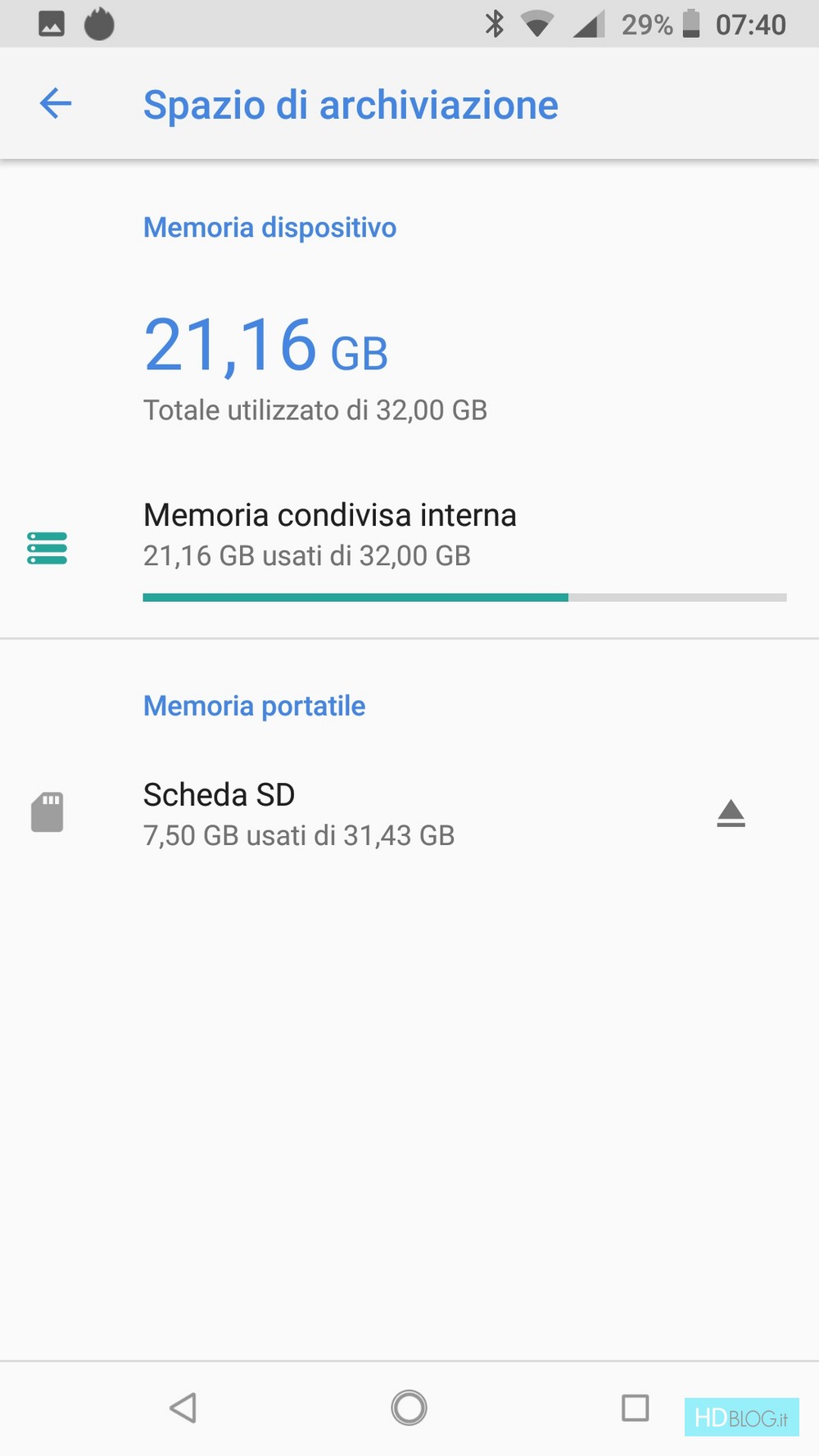Go back from Spazio di archiviazione
This screenshot has width=819, height=1456.
click(56, 104)
